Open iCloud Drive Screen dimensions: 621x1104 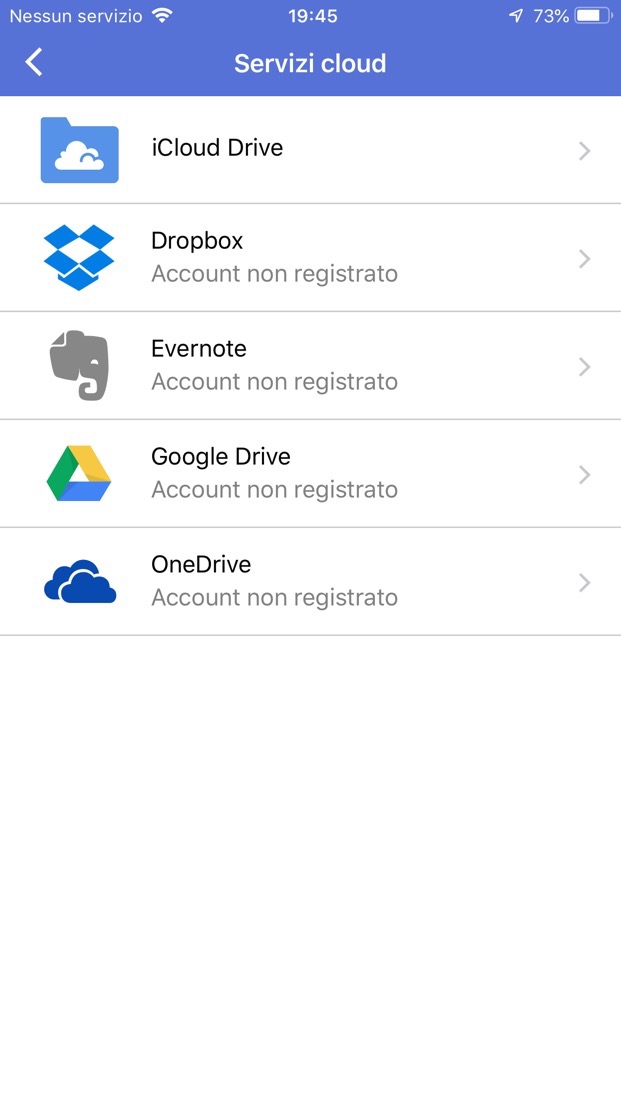tap(310, 150)
